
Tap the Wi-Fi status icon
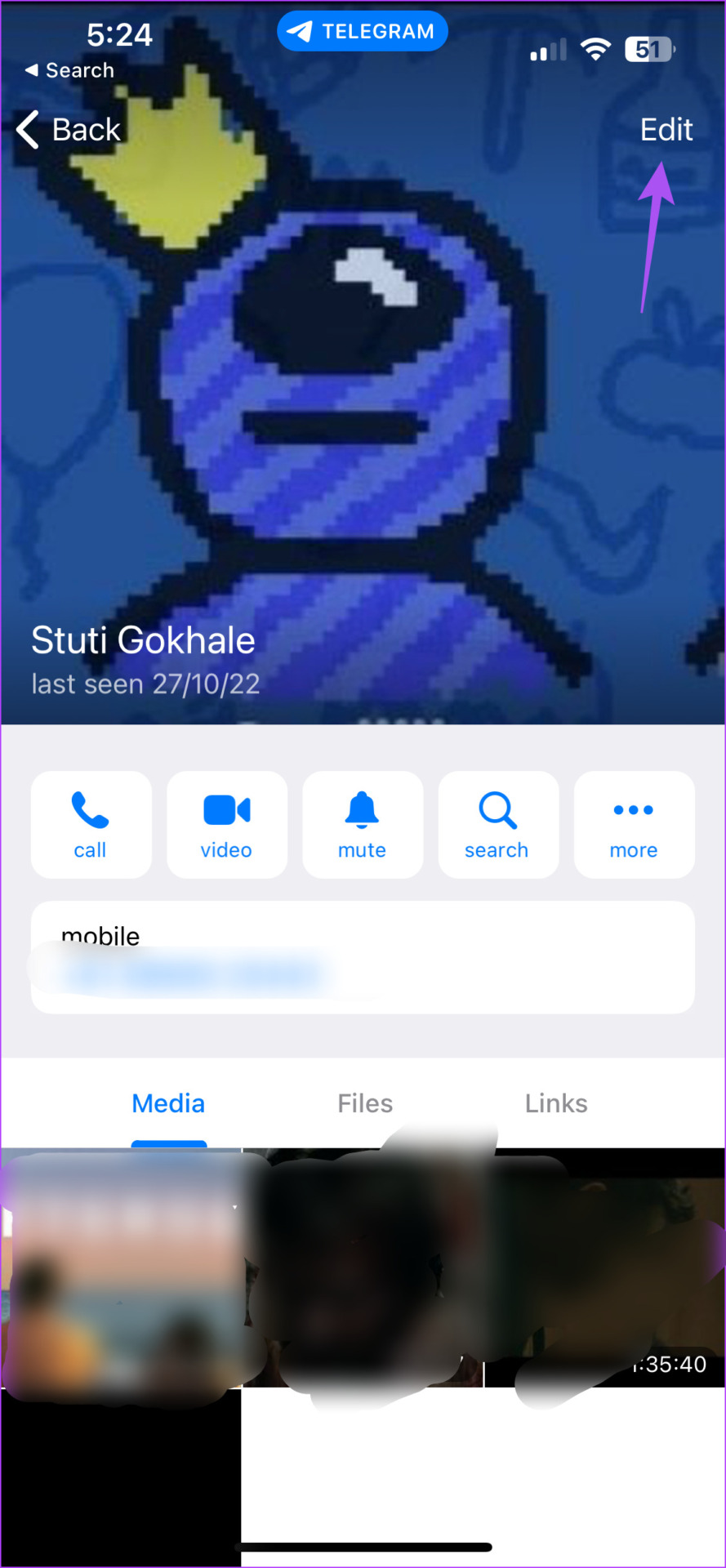click(595, 49)
